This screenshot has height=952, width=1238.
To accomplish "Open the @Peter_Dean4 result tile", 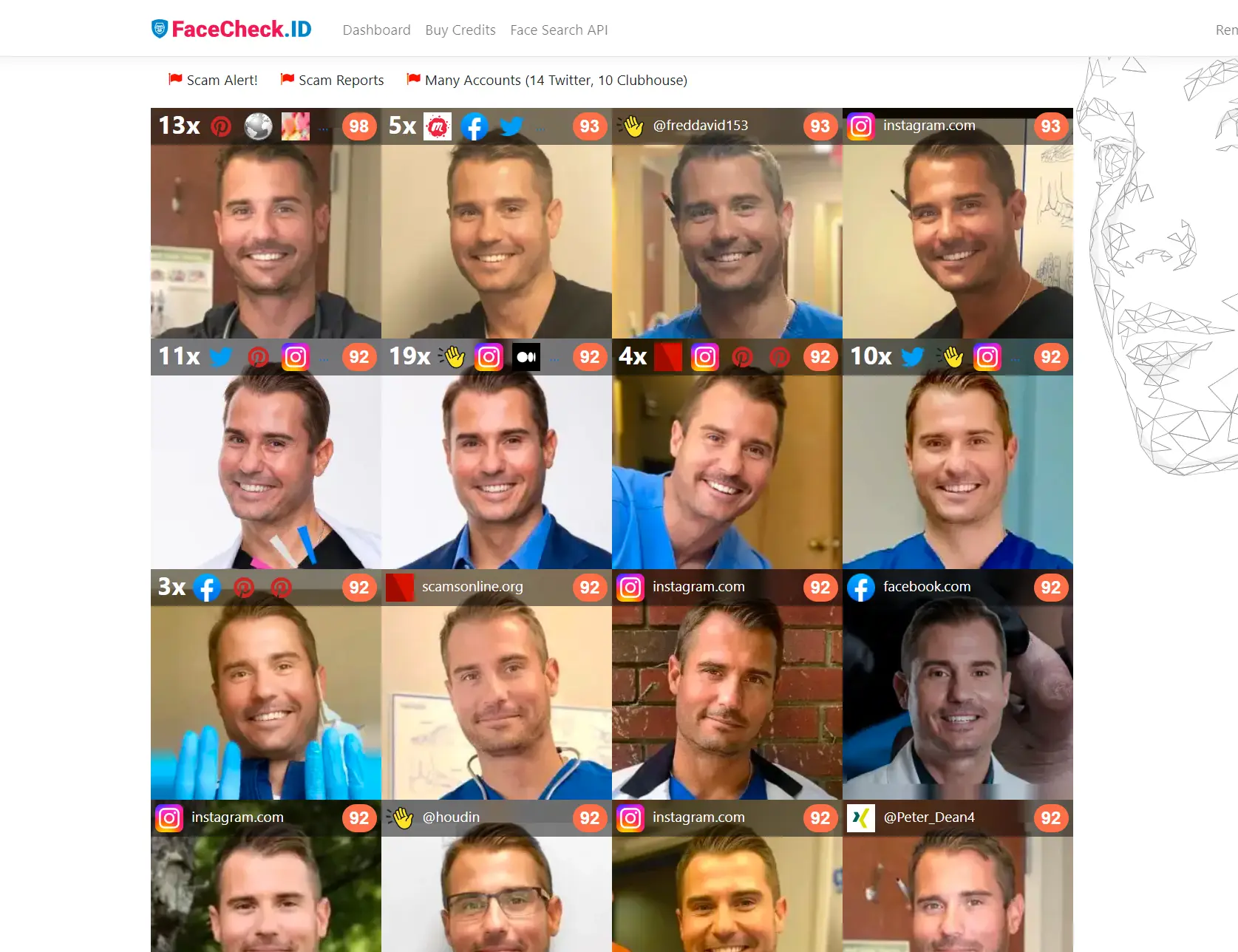I will [x=957, y=894].
